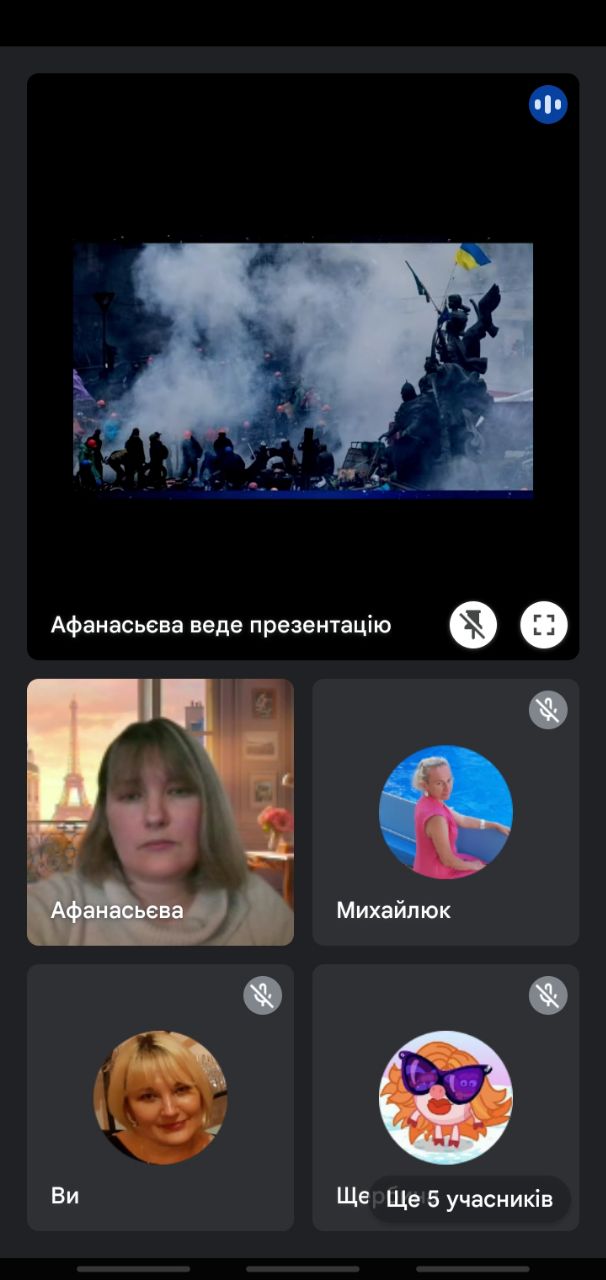The height and width of the screenshot is (1280, 606).
Task: Show the other 5 participants
Action: [x=469, y=1199]
